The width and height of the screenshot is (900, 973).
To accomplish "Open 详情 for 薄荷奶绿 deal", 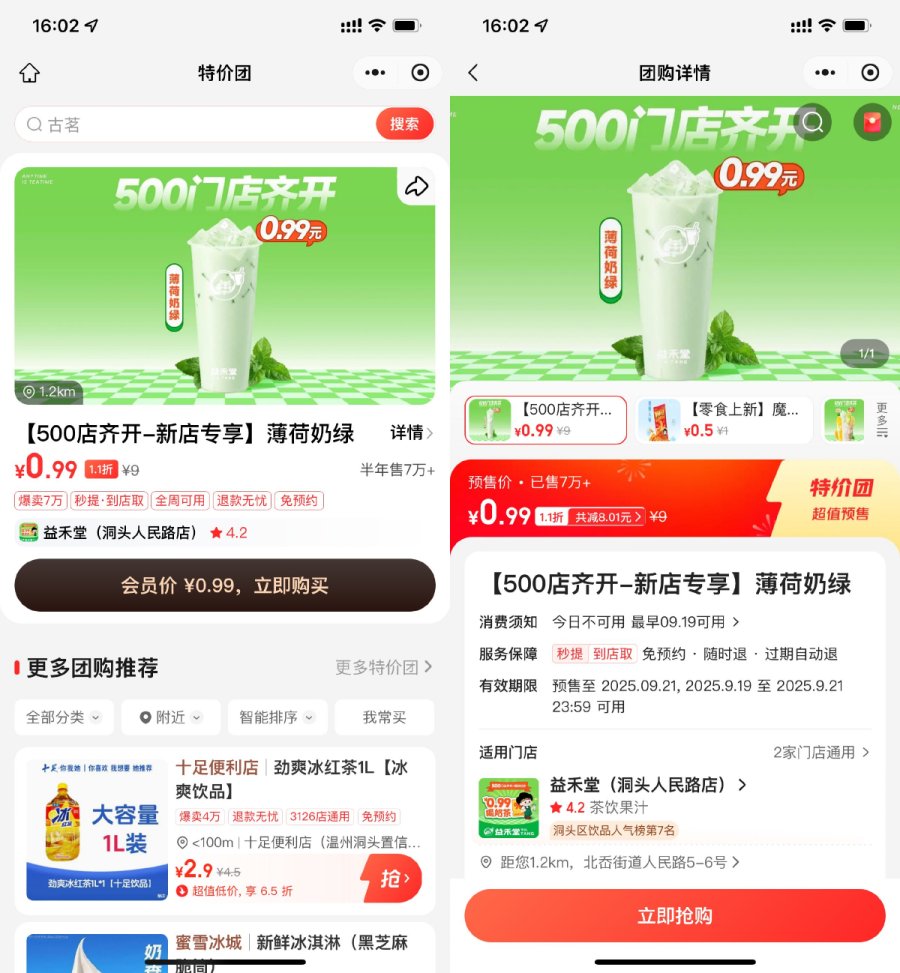I will (411, 433).
